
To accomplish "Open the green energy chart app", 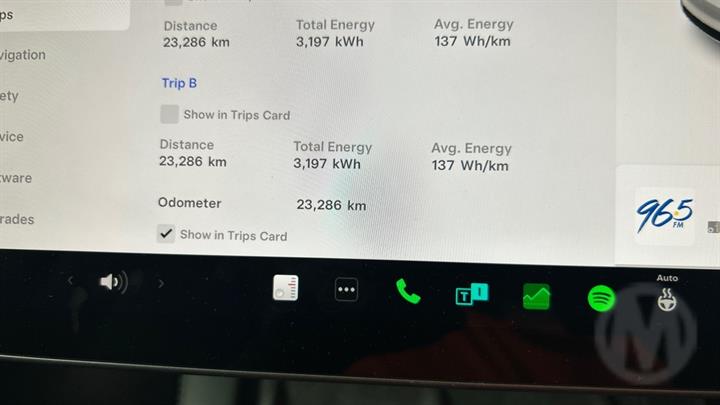I will [x=537, y=296].
